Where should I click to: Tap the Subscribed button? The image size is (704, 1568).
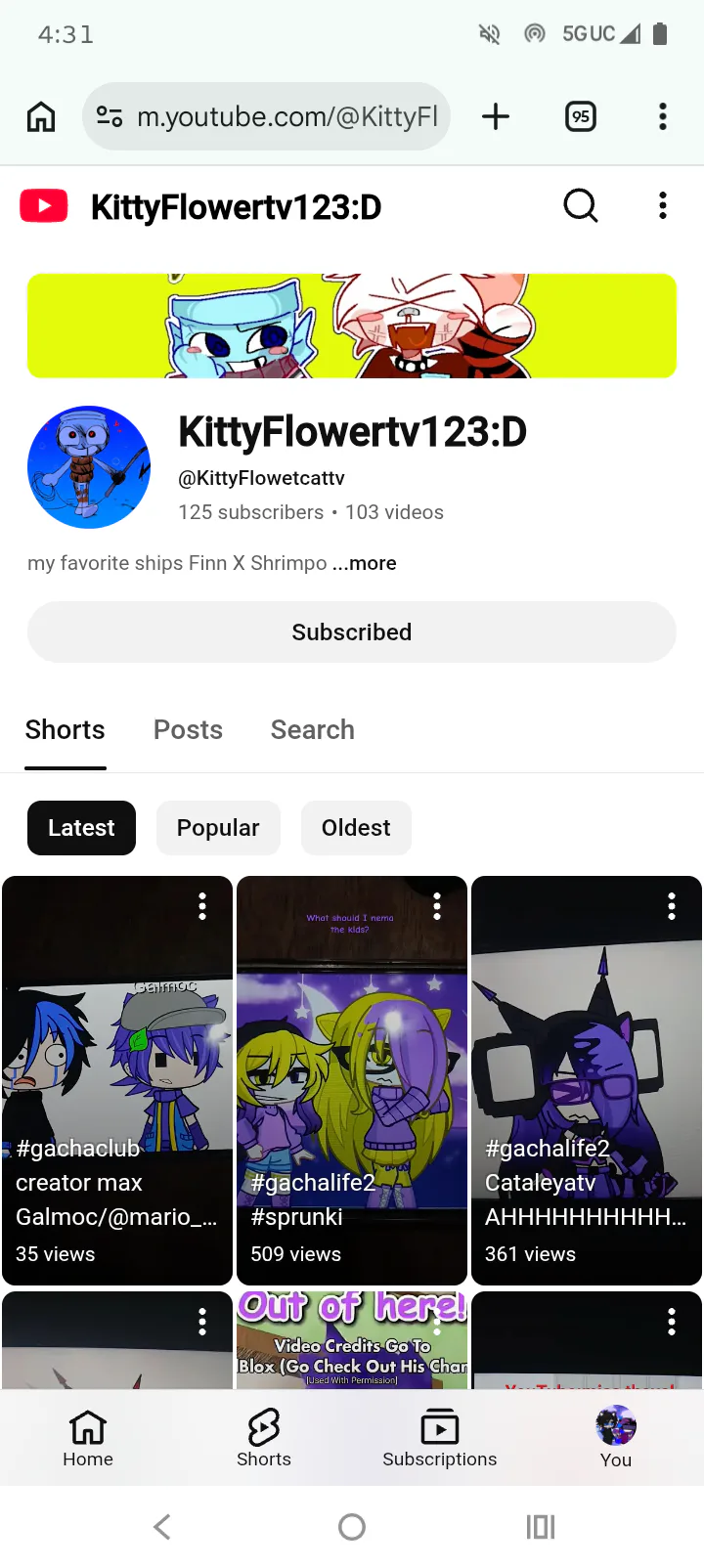352,632
